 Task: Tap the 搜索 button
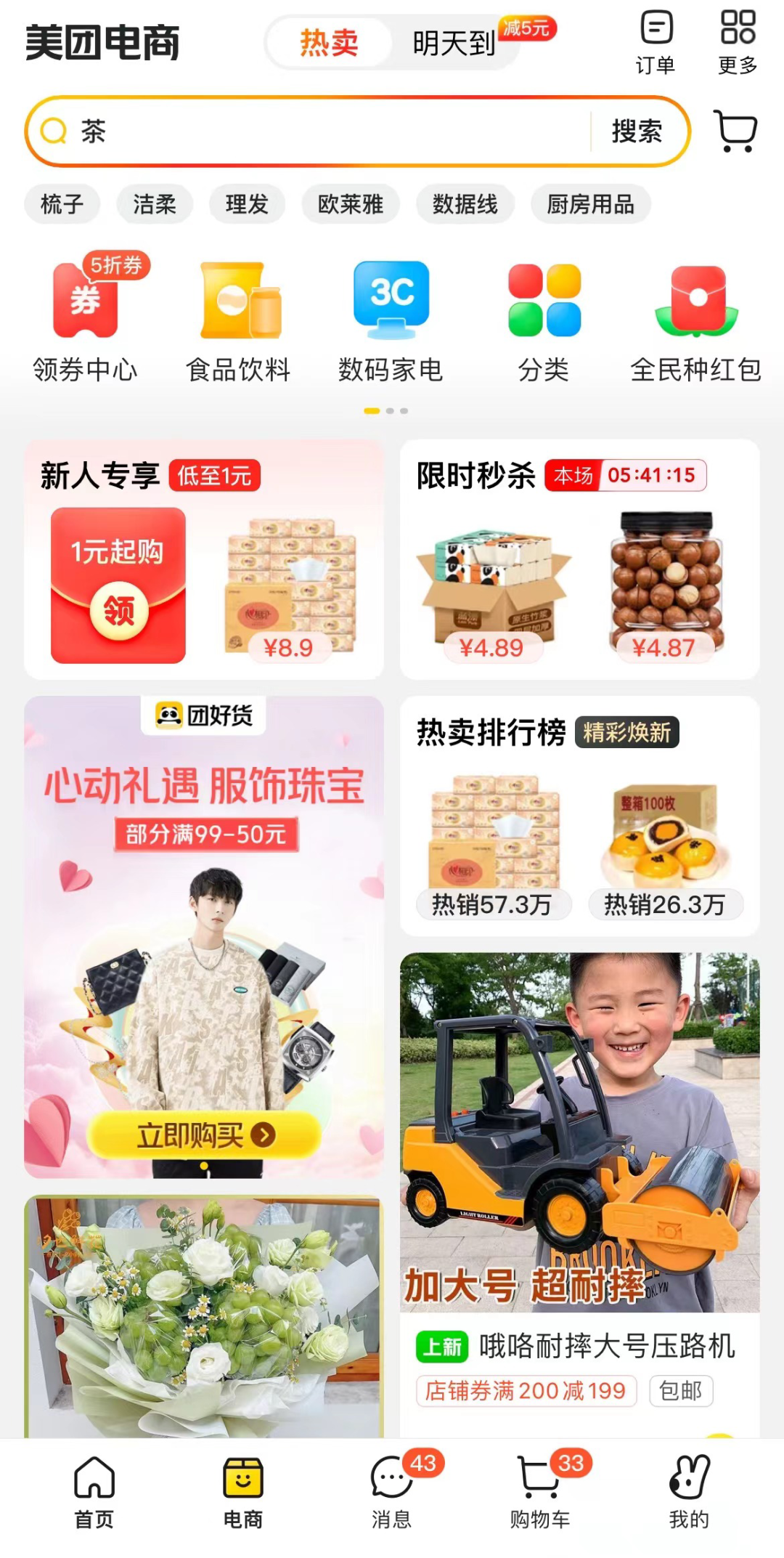pyautogui.click(x=637, y=131)
